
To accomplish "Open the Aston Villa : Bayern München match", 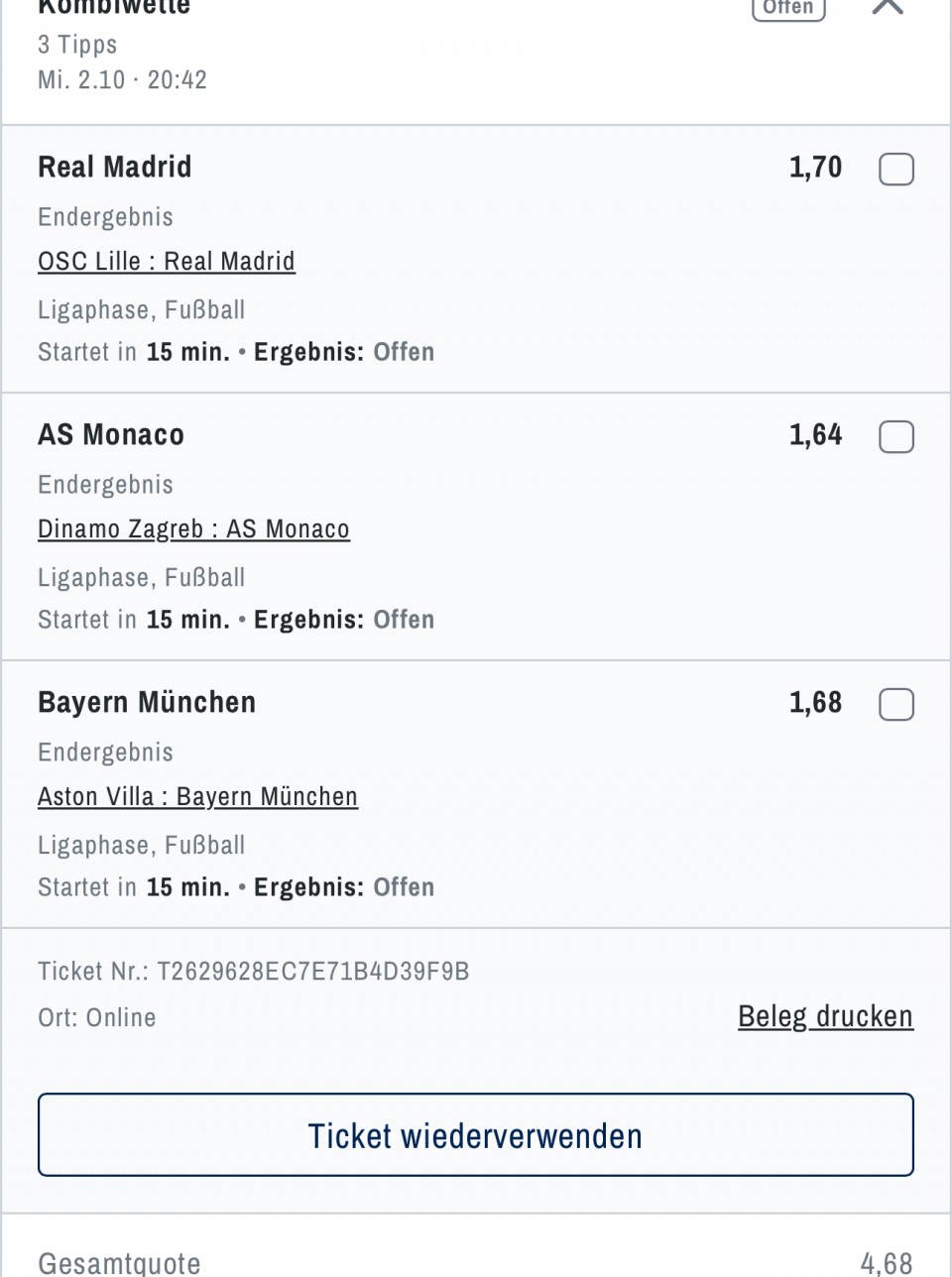I will 197,797.
